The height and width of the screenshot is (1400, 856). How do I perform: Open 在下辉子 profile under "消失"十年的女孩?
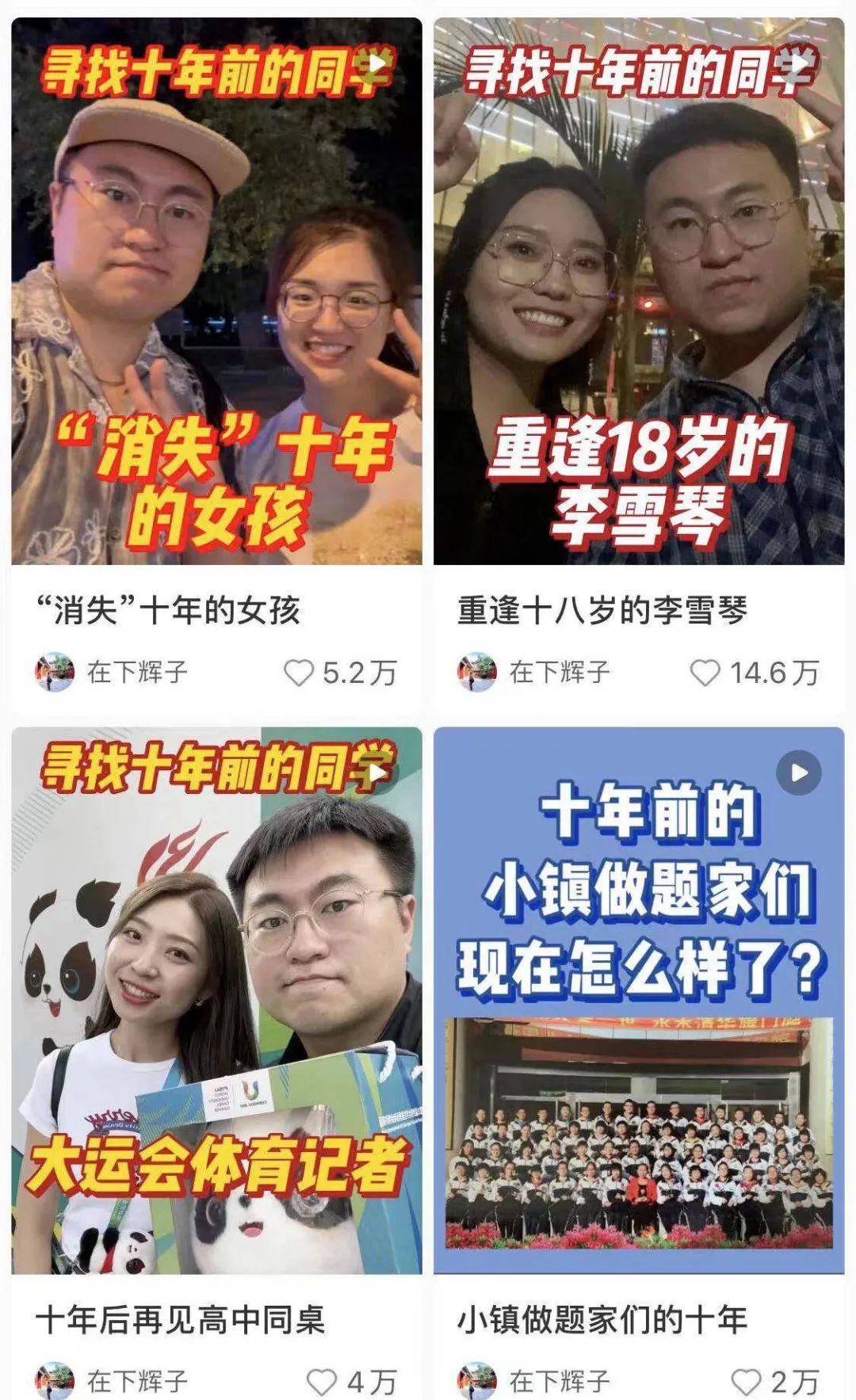point(112,673)
